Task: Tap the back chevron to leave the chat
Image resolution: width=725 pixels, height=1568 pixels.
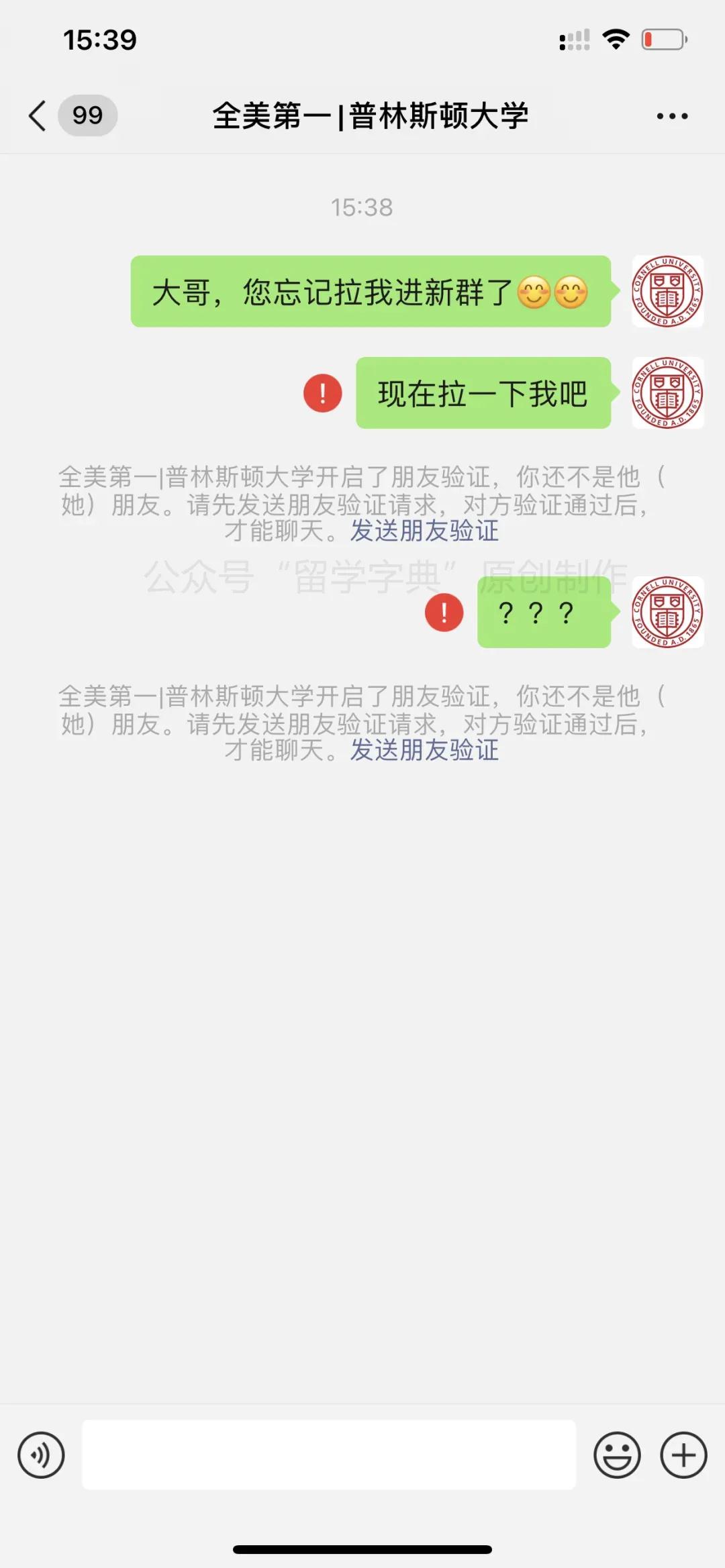Action: 37,115
